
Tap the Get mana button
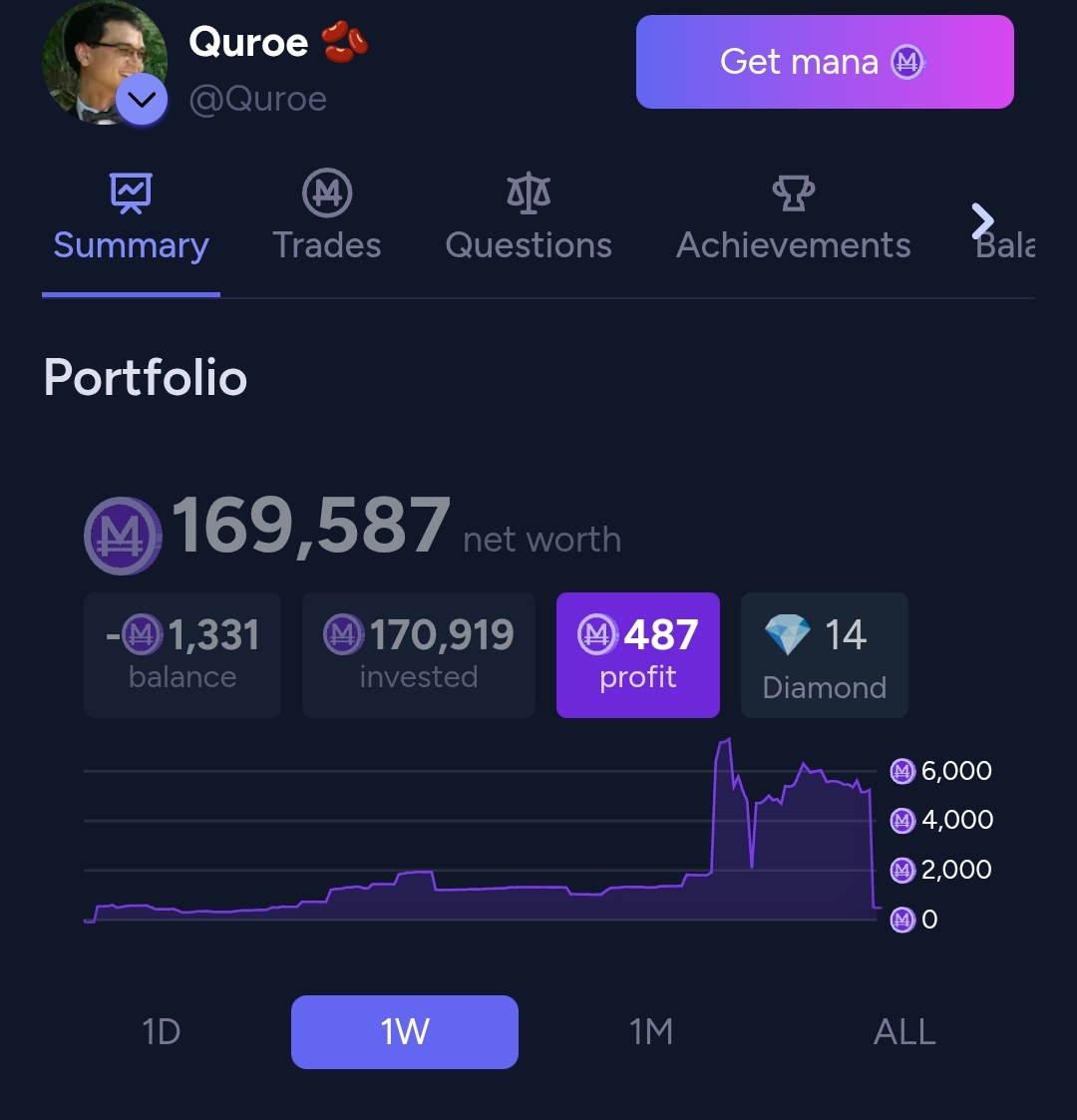824,62
